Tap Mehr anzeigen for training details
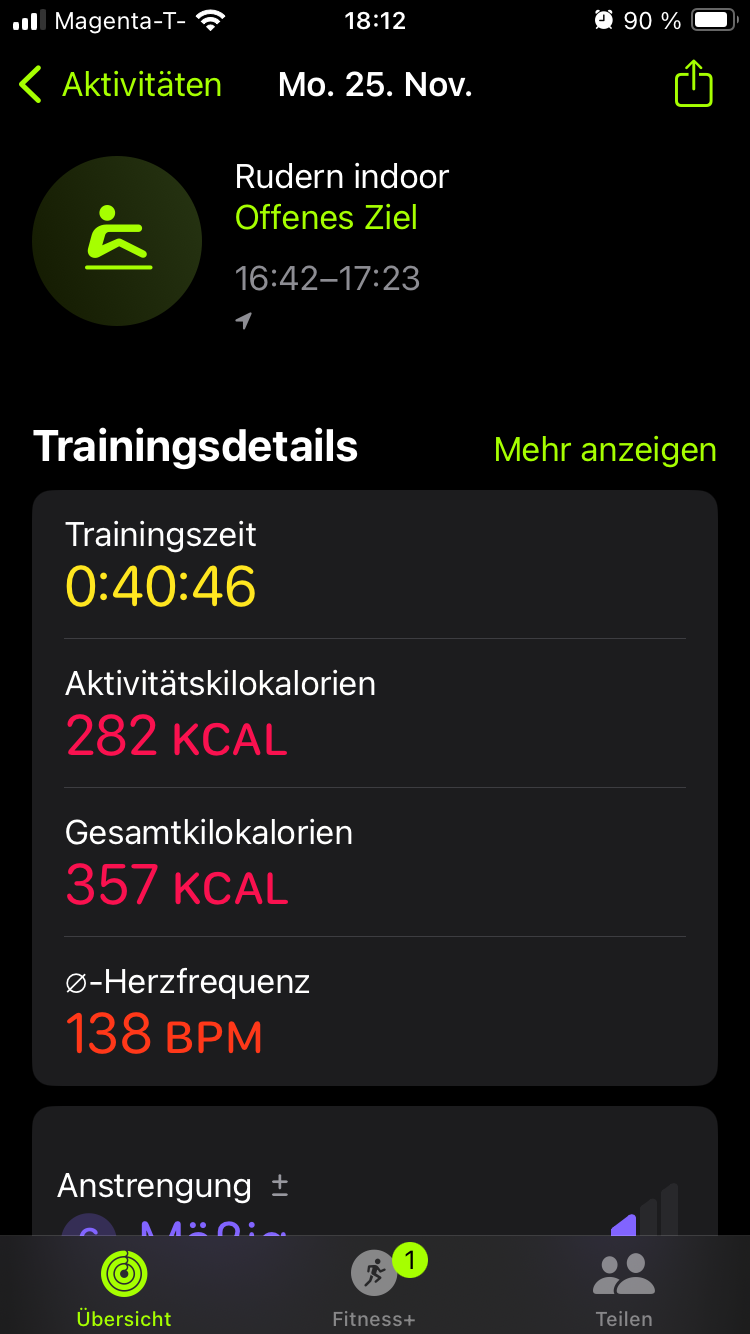The height and width of the screenshot is (1334, 750). pos(605,450)
